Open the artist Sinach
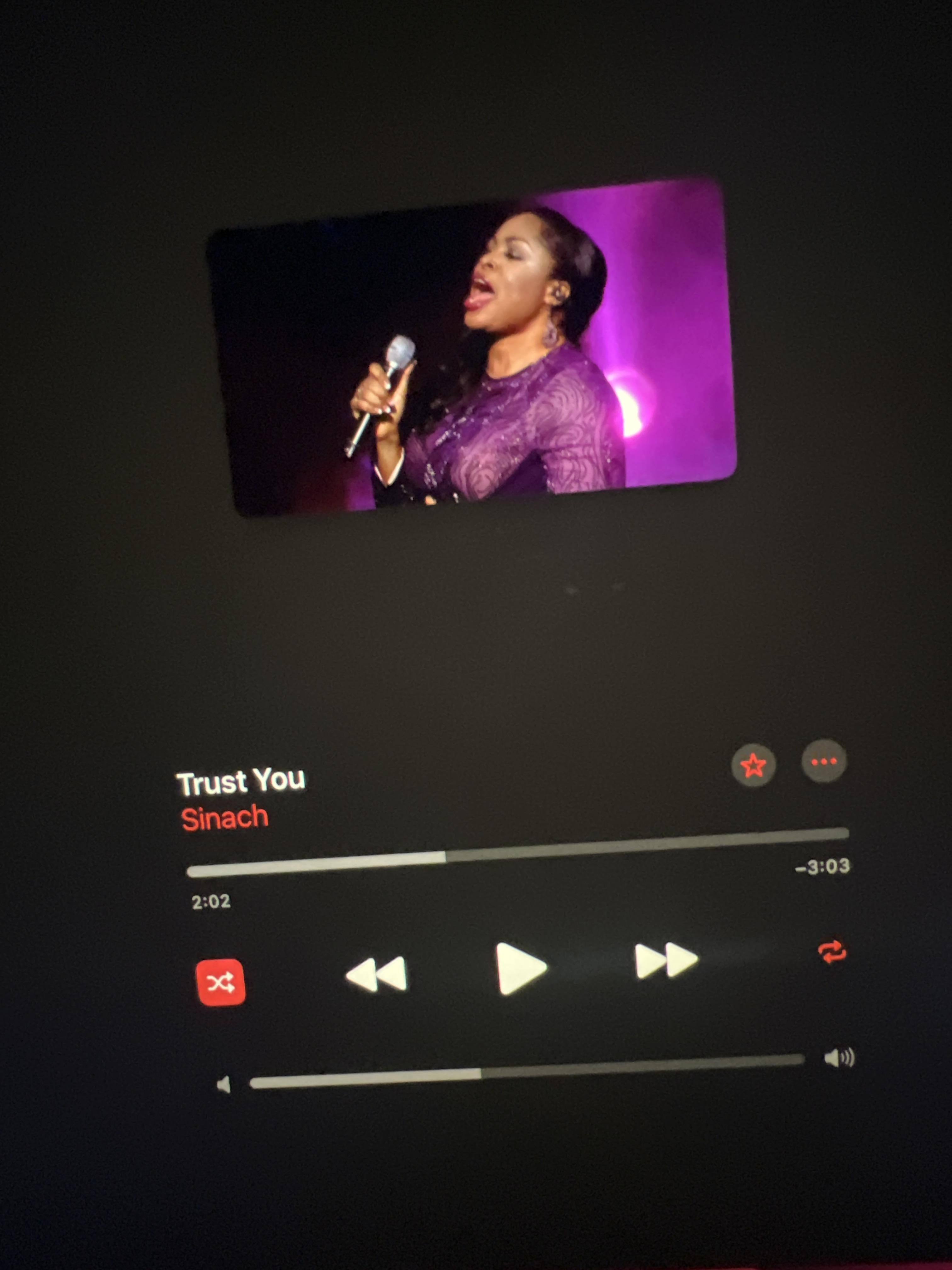952x1270 pixels. pyautogui.click(x=225, y=818)
